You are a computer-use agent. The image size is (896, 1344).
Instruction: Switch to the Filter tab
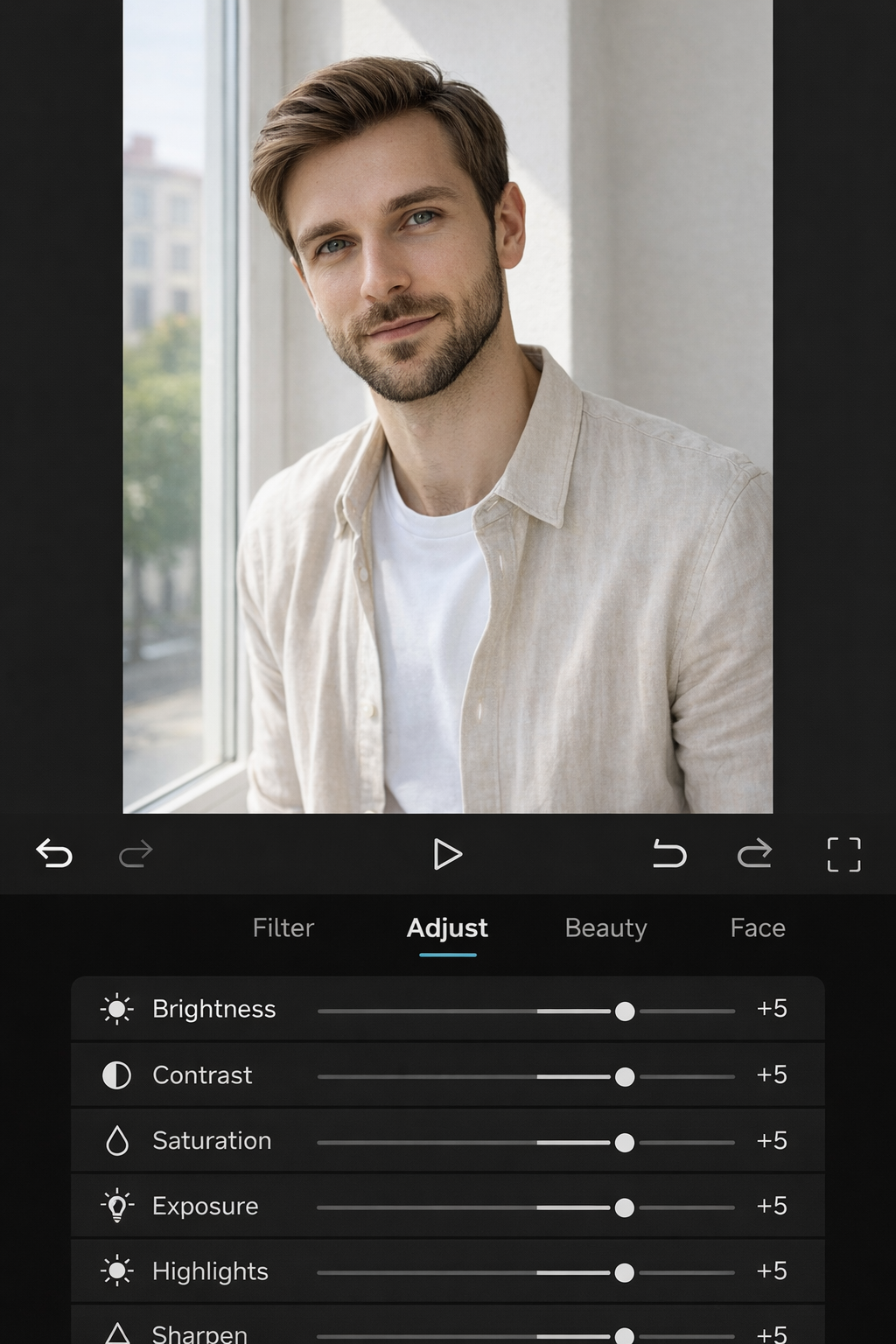283,927
